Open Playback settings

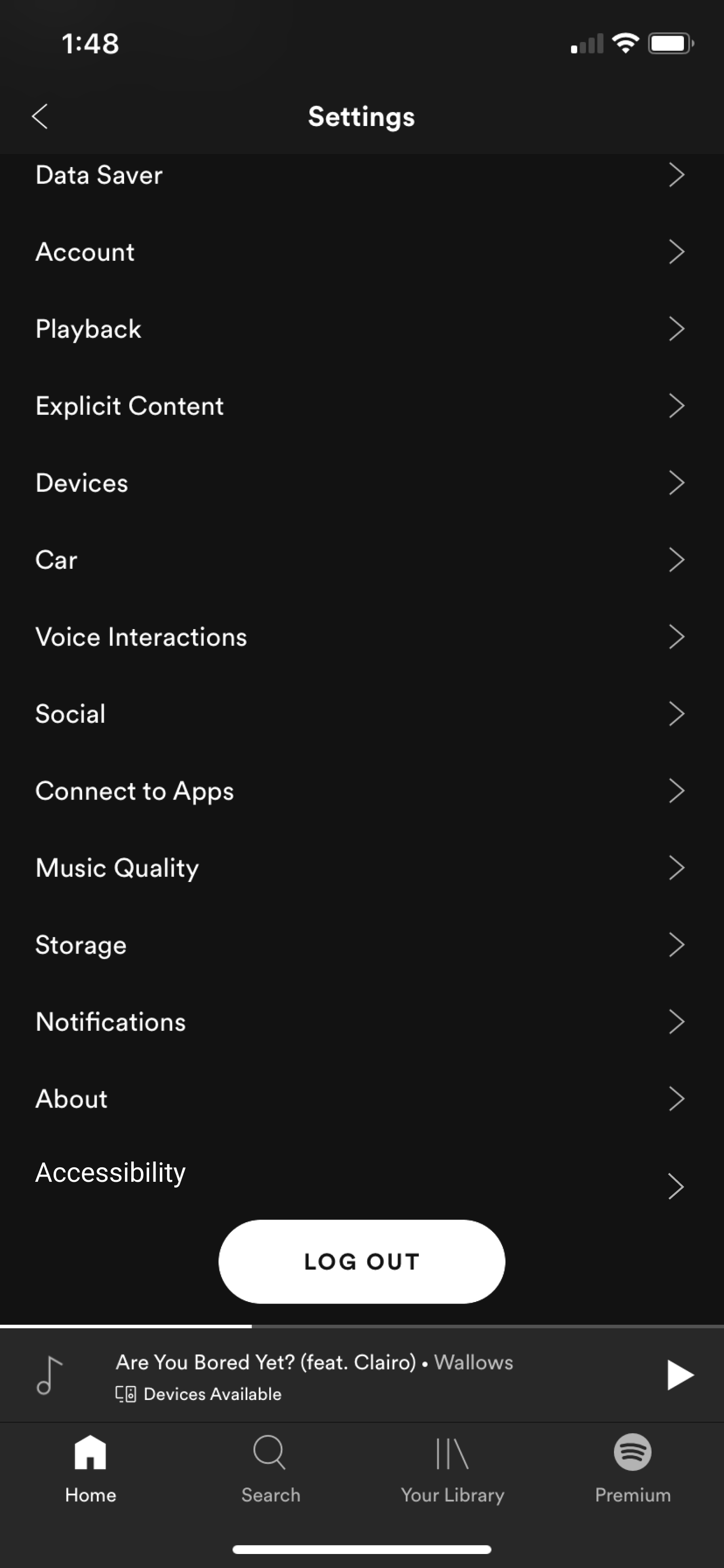[362, 329]
